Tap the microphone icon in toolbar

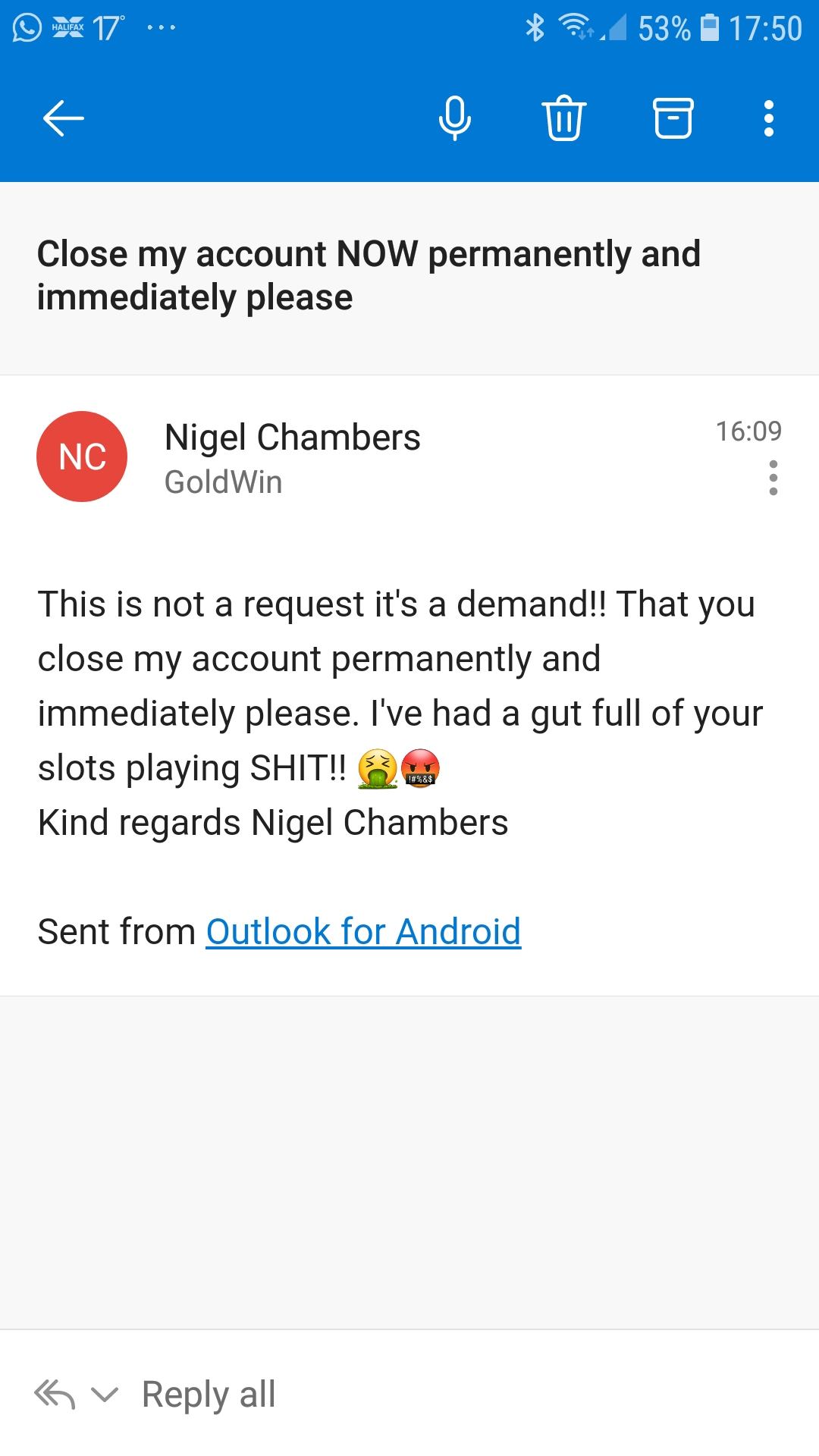click(454, 118)
